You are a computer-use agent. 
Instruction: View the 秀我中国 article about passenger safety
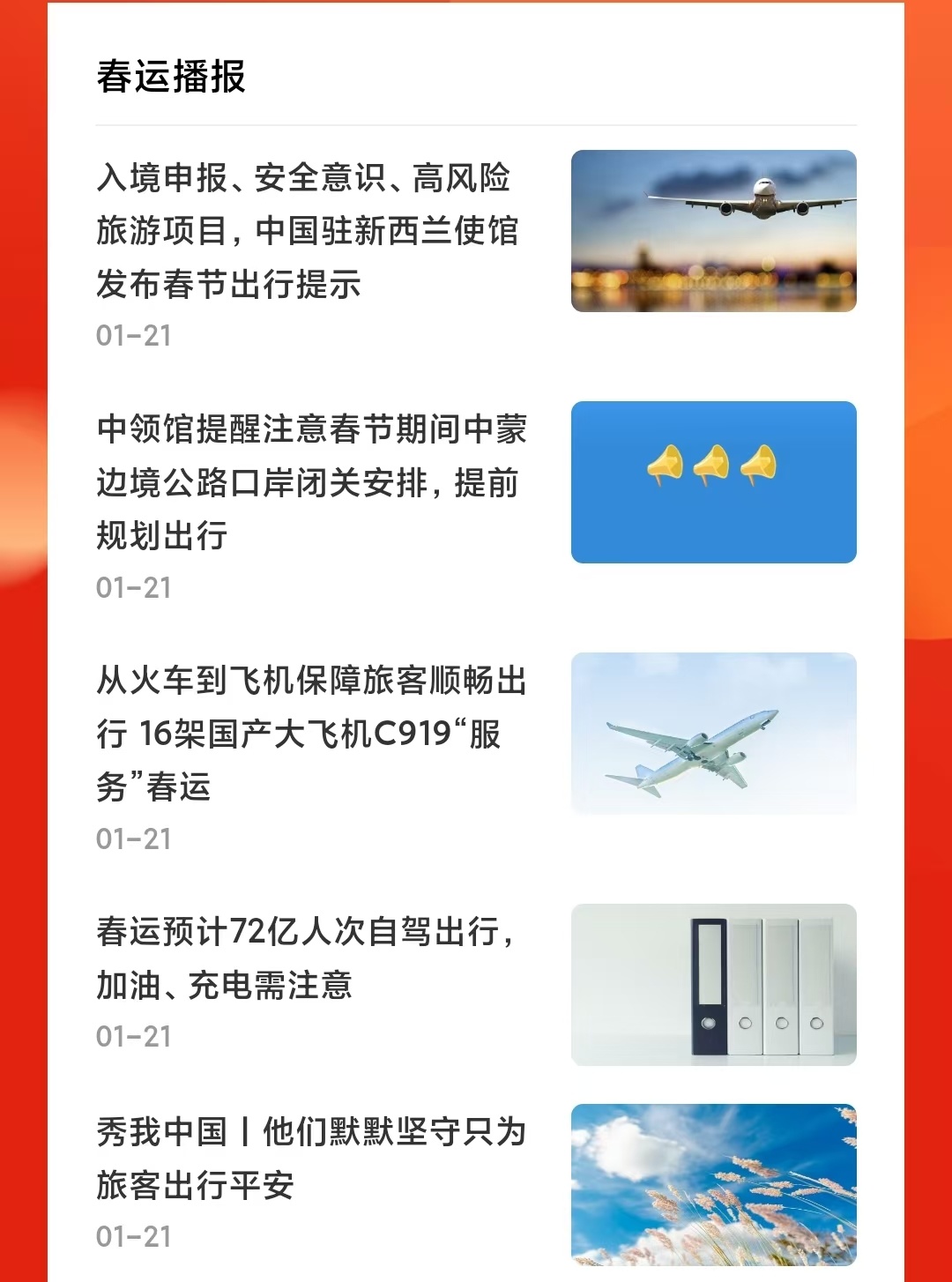(311, 1158)
